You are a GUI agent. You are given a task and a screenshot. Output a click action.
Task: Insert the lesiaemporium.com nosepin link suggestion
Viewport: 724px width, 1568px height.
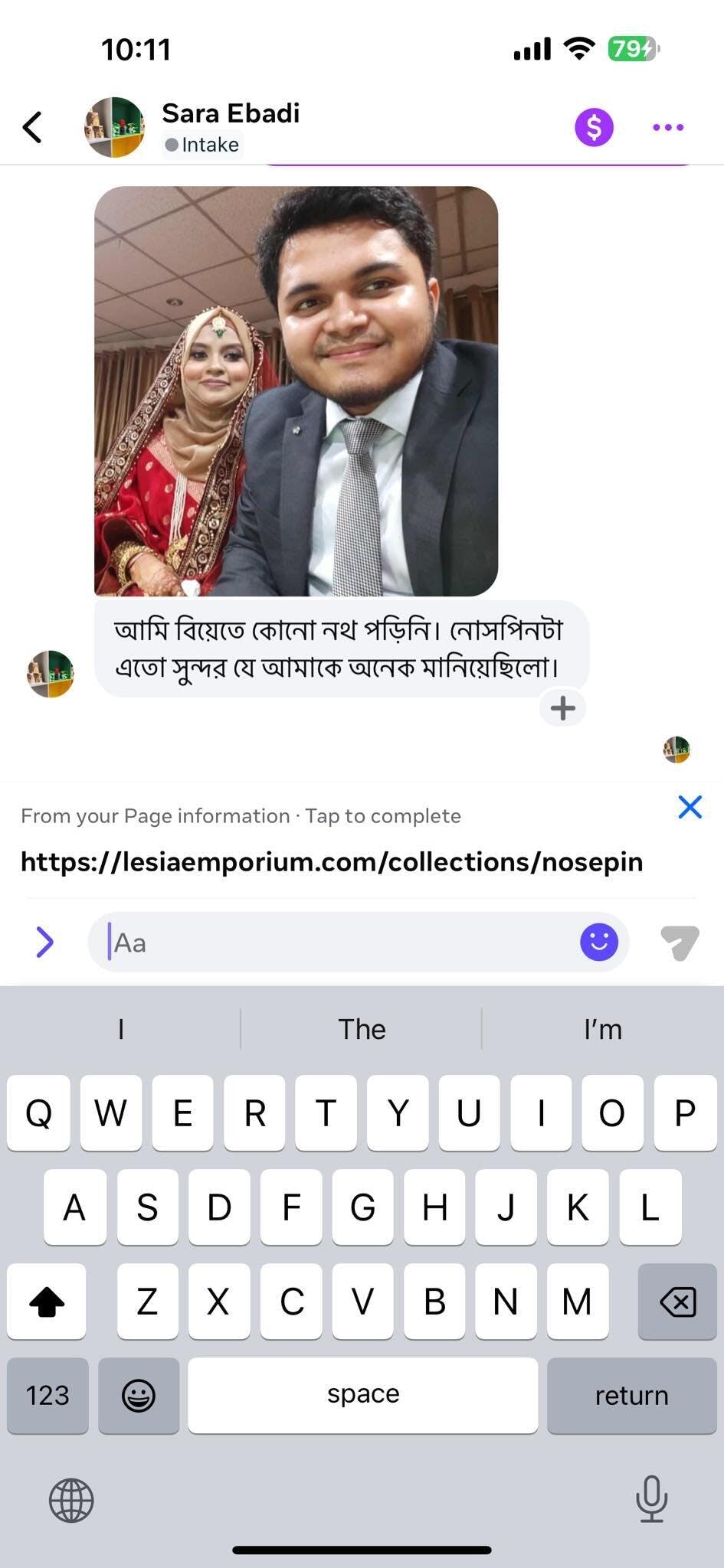(331, 862)
